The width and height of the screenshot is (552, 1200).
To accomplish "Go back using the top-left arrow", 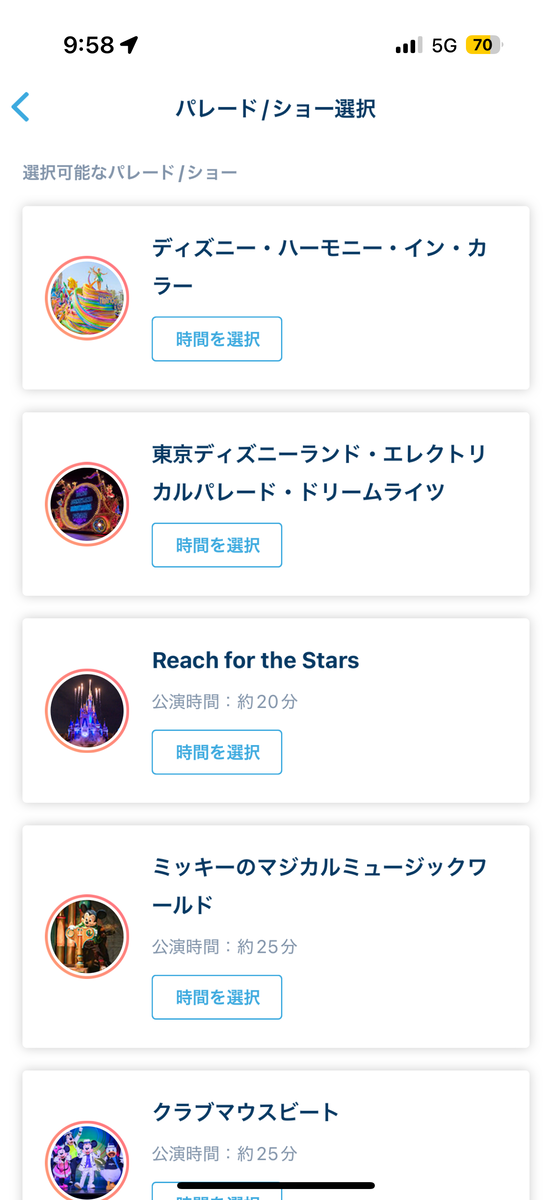I will pos(21,107).
